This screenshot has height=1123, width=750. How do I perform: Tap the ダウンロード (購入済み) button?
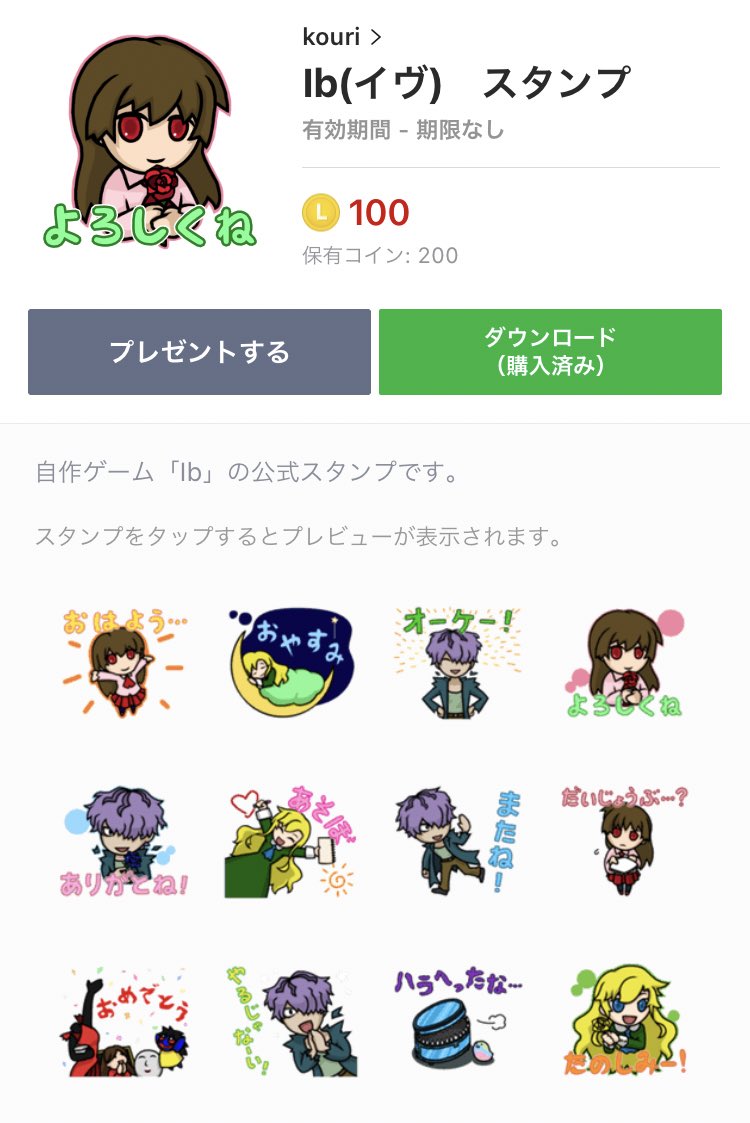550,352
